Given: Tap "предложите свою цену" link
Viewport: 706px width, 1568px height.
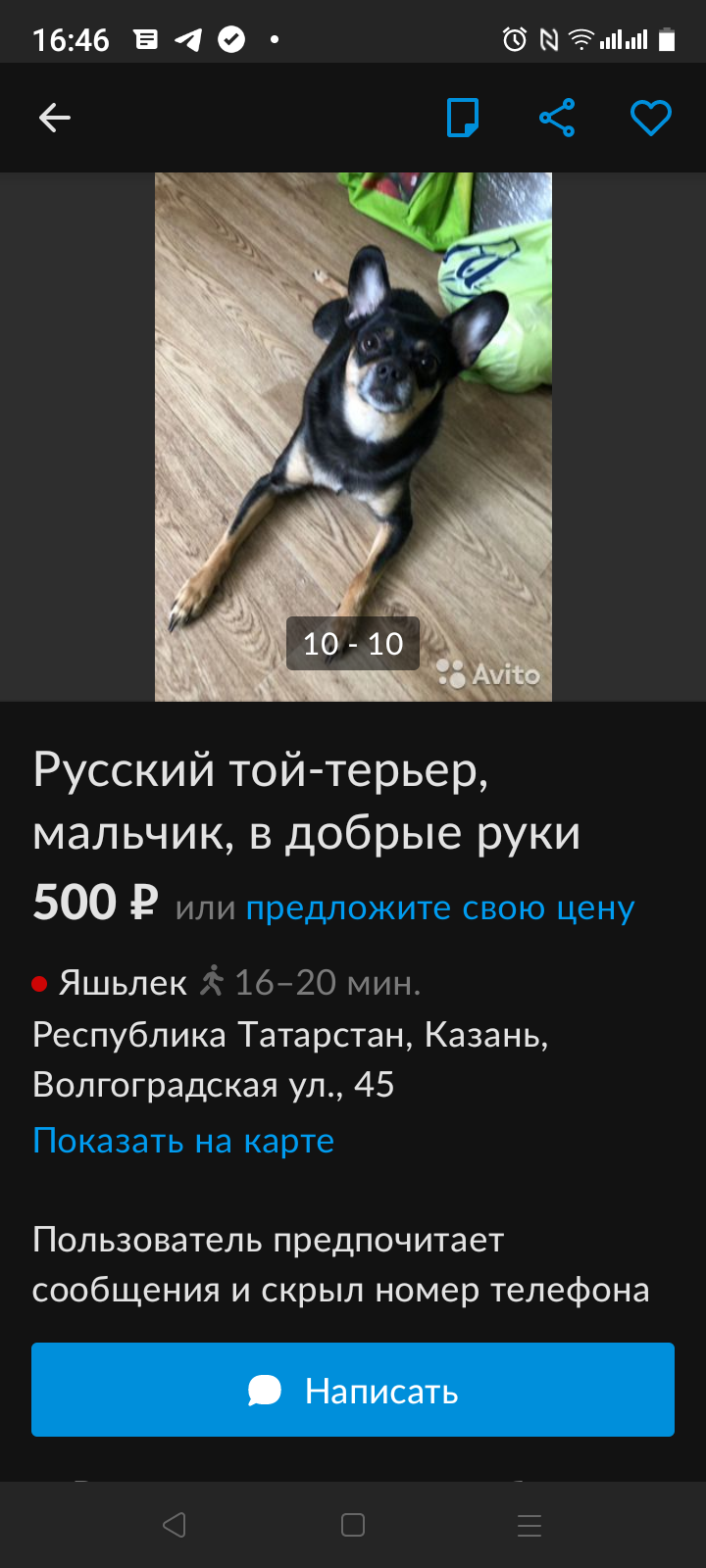Looking at the screenshot, I should point(440,907).
